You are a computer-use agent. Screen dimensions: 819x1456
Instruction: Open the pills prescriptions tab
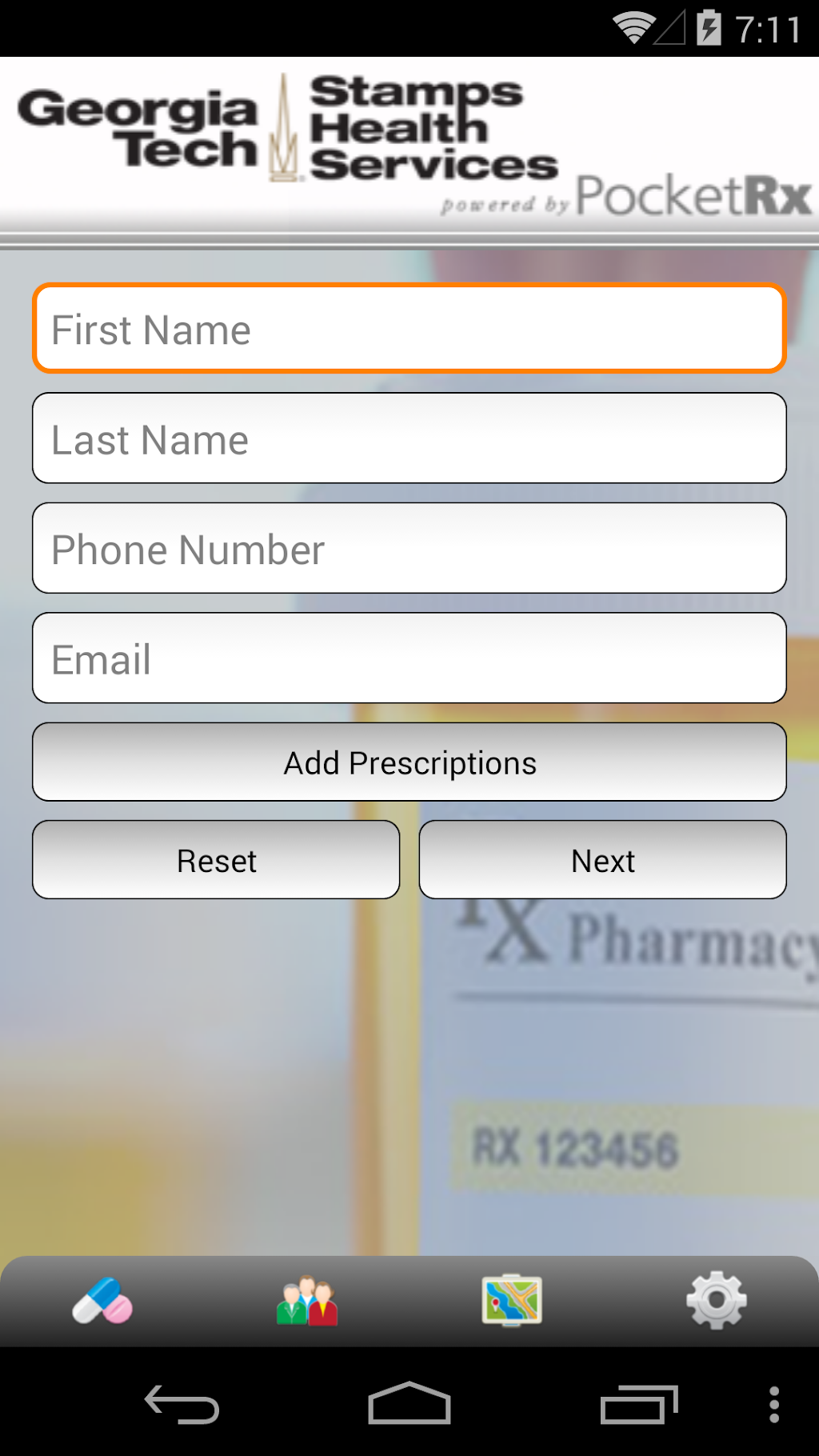102,1301
